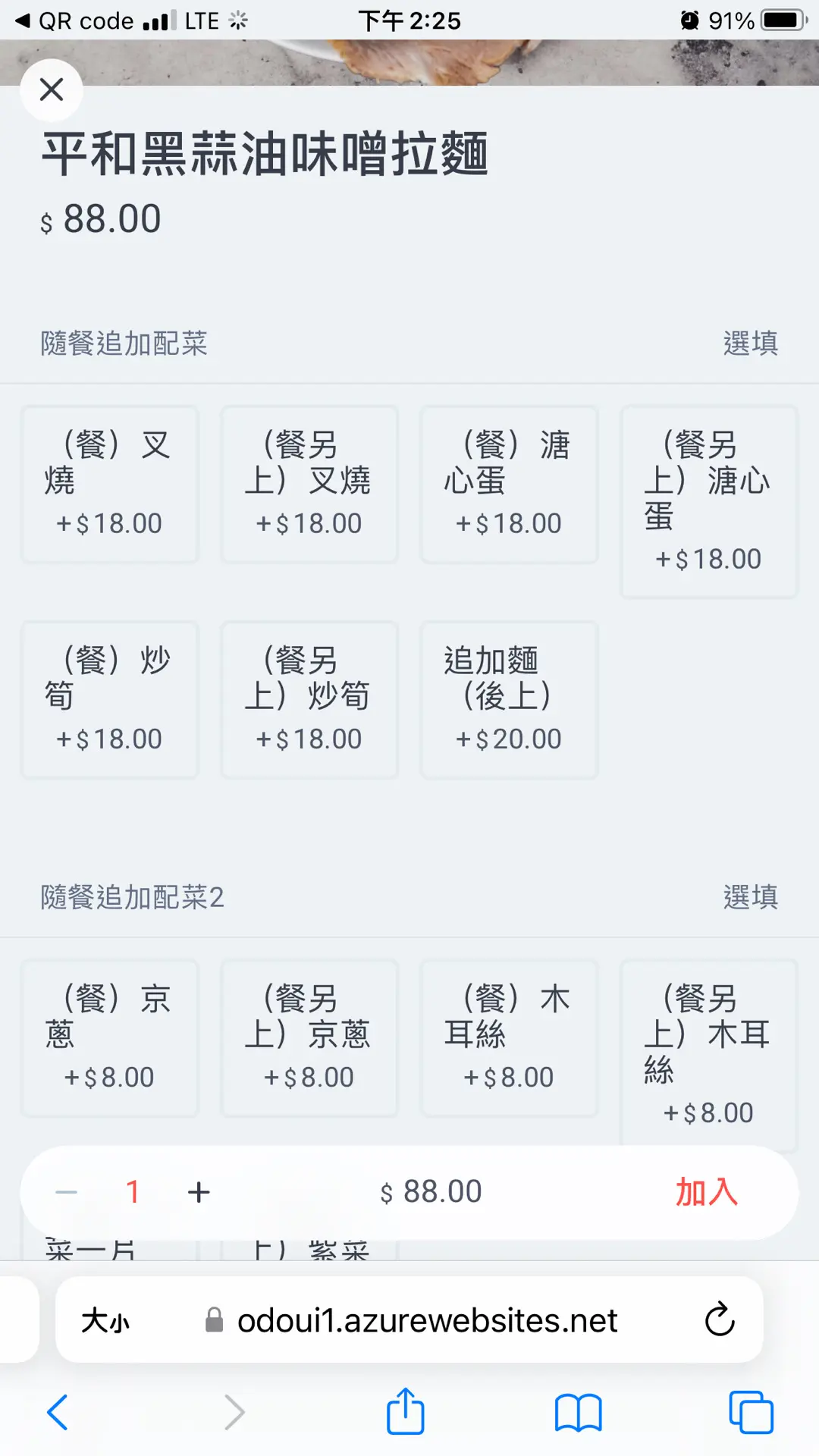Select the (餐另上) 叉燒 add-on
Screen dimensions: 819x1456
point(309,484)
